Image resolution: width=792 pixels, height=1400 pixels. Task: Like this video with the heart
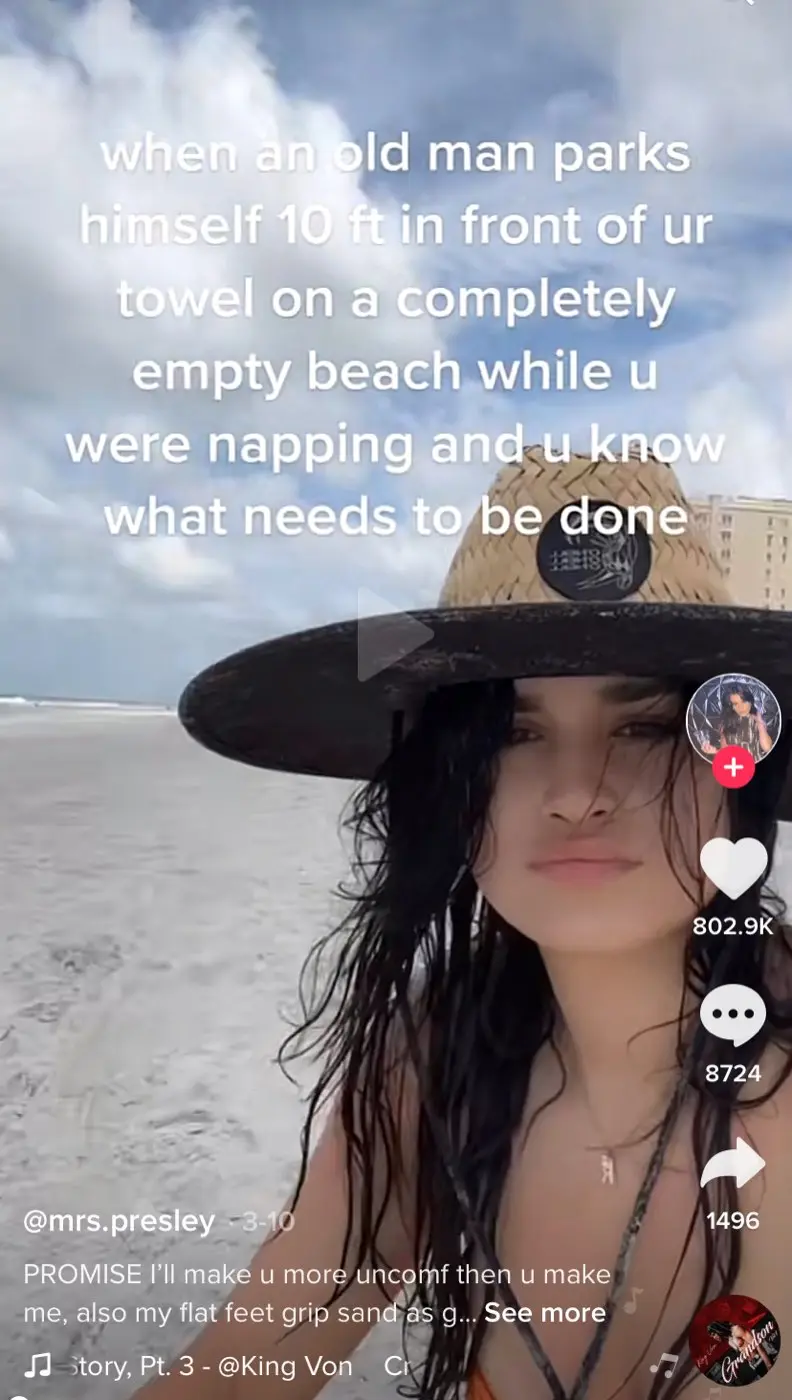pyautogui.click(x=733, y=868)
